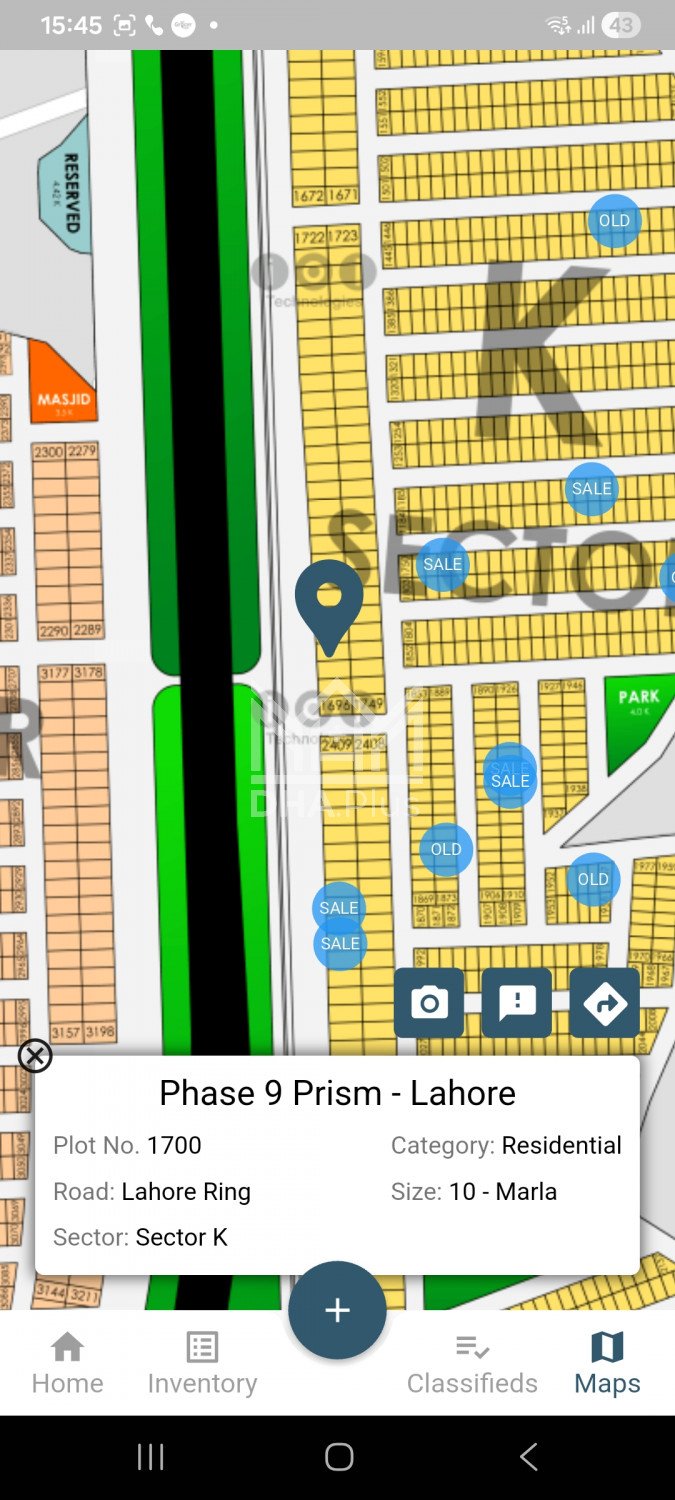Open the Inventory tab
This screenshot has width=675, height=1500.
click(202, 1363)
